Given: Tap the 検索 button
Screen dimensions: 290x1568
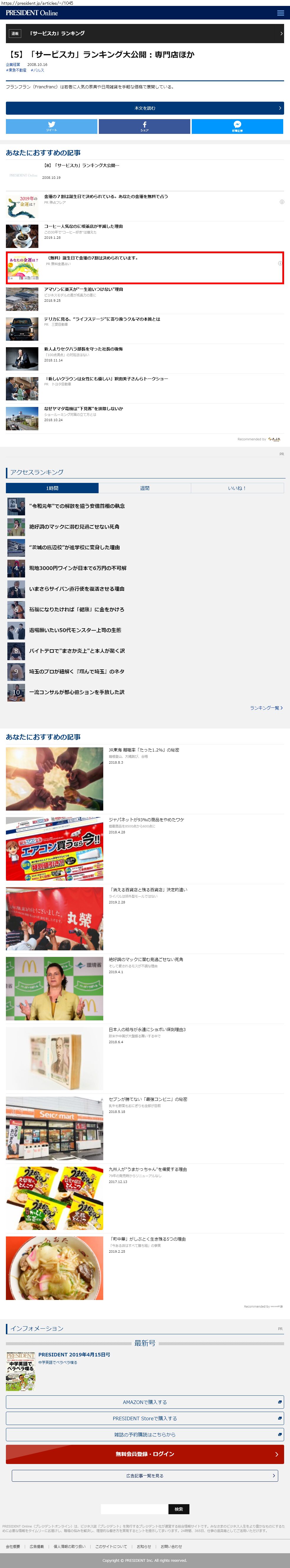Looking at the screenshot, I should click(179, 1509).
